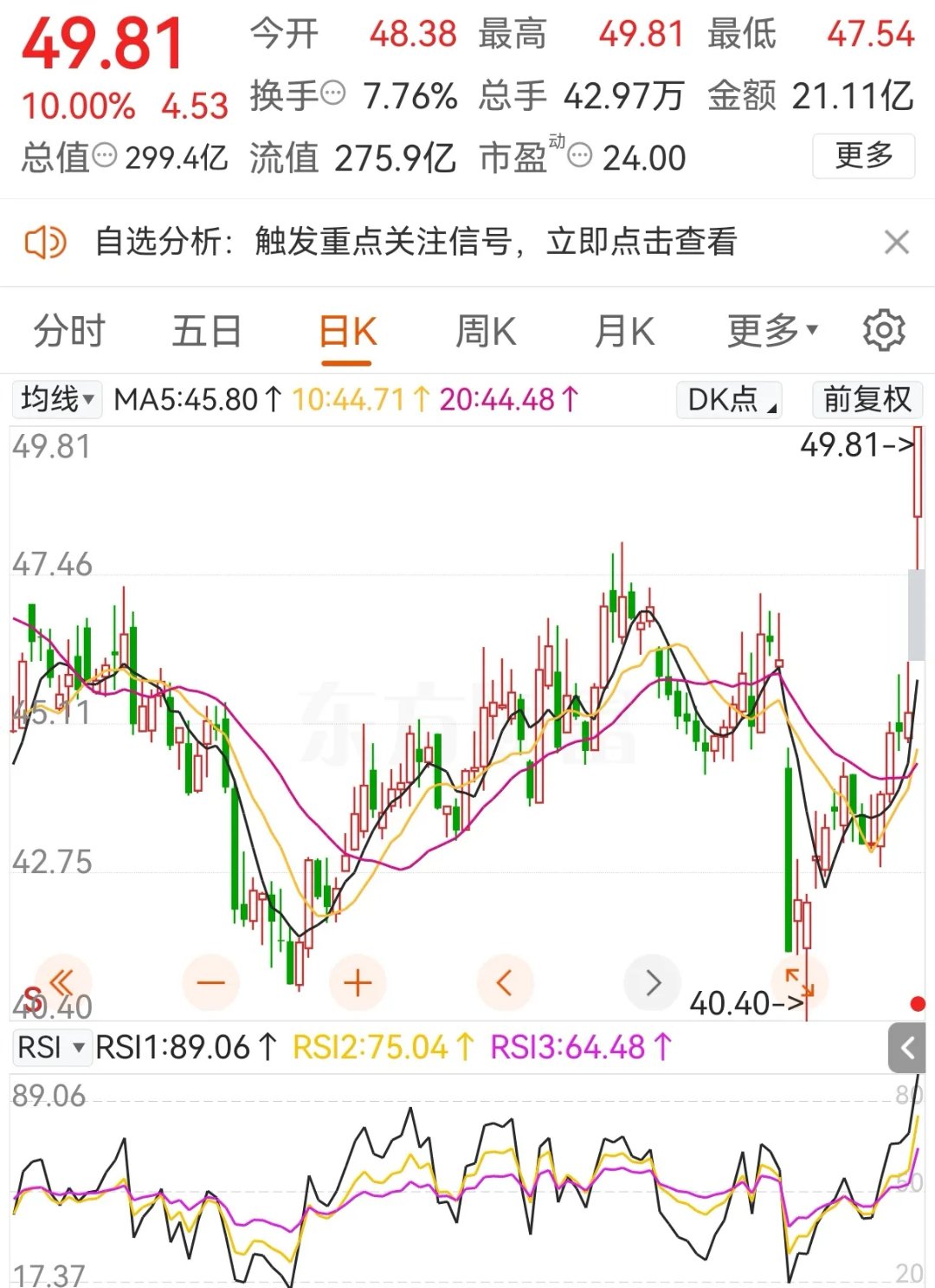Switch to the 五日 chart tab
935x1288 pixels.
click(x=206, y=332)
